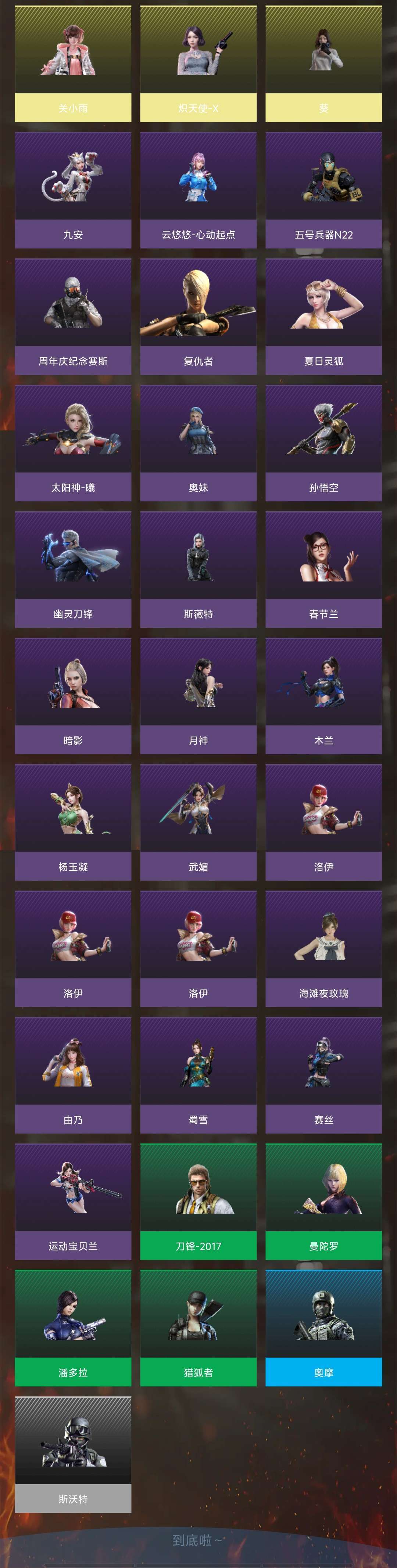Select the 刀锋-2017 character tile

(198, 1201)
